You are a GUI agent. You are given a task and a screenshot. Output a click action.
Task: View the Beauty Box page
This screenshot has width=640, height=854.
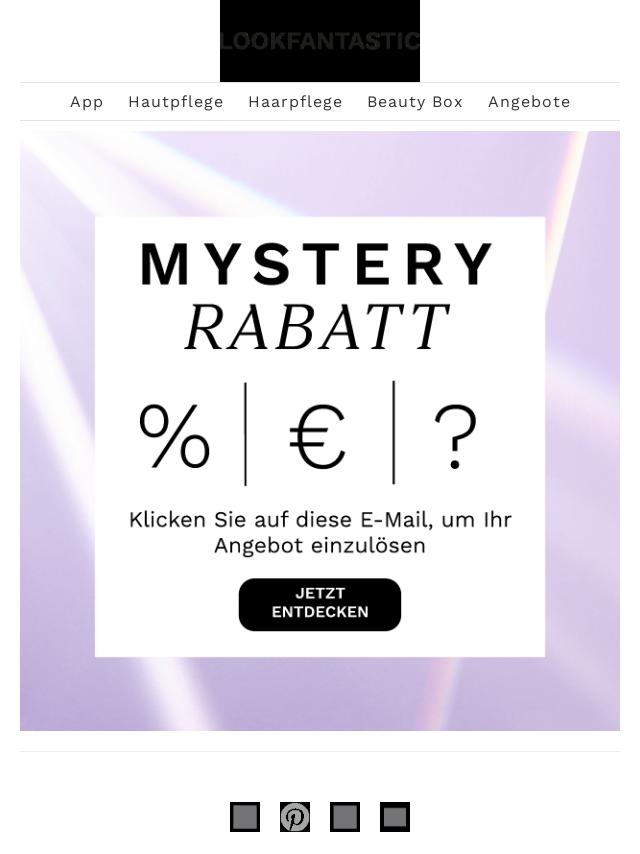415,102
